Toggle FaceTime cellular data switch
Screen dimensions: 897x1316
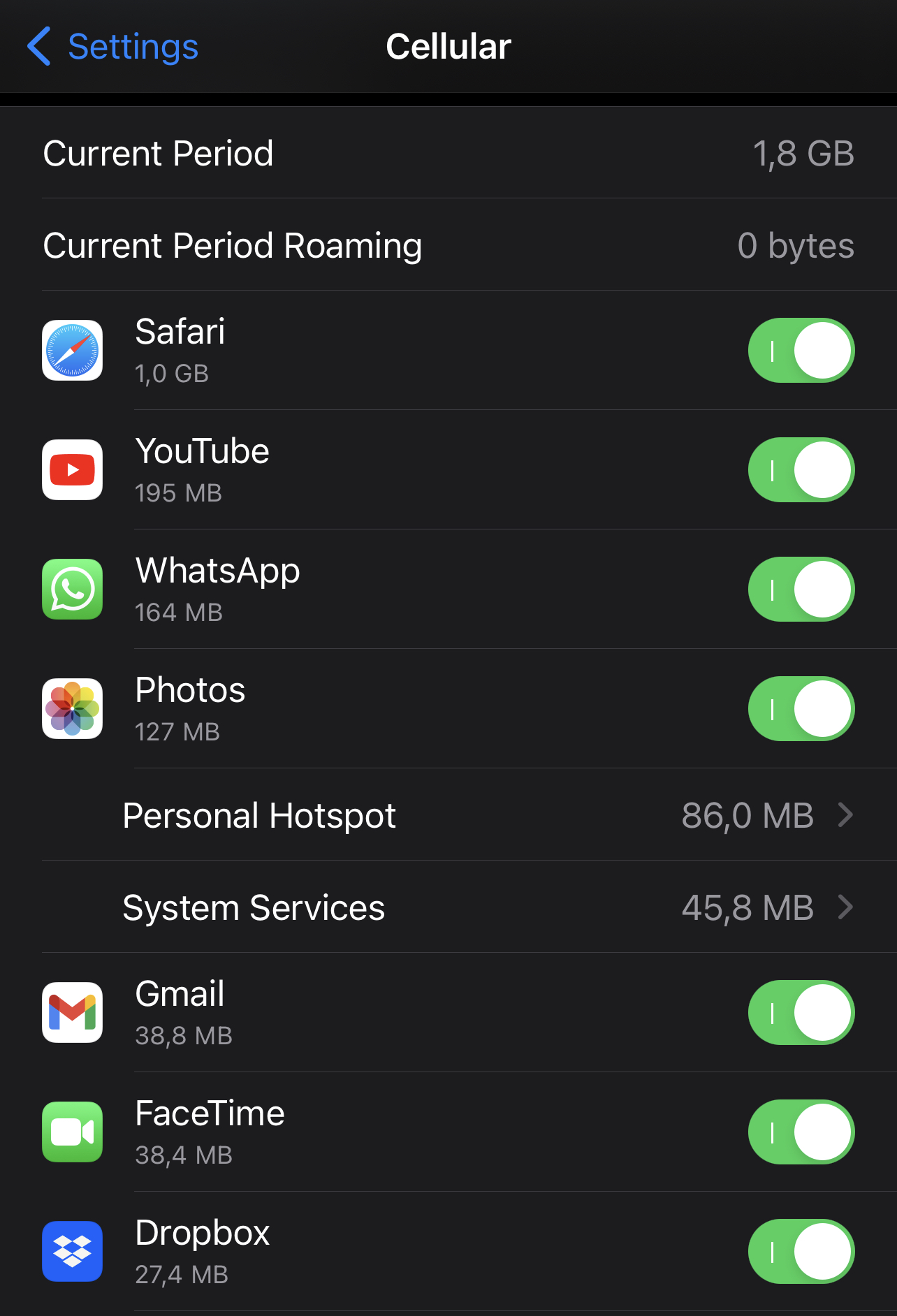coord(801,1132)
